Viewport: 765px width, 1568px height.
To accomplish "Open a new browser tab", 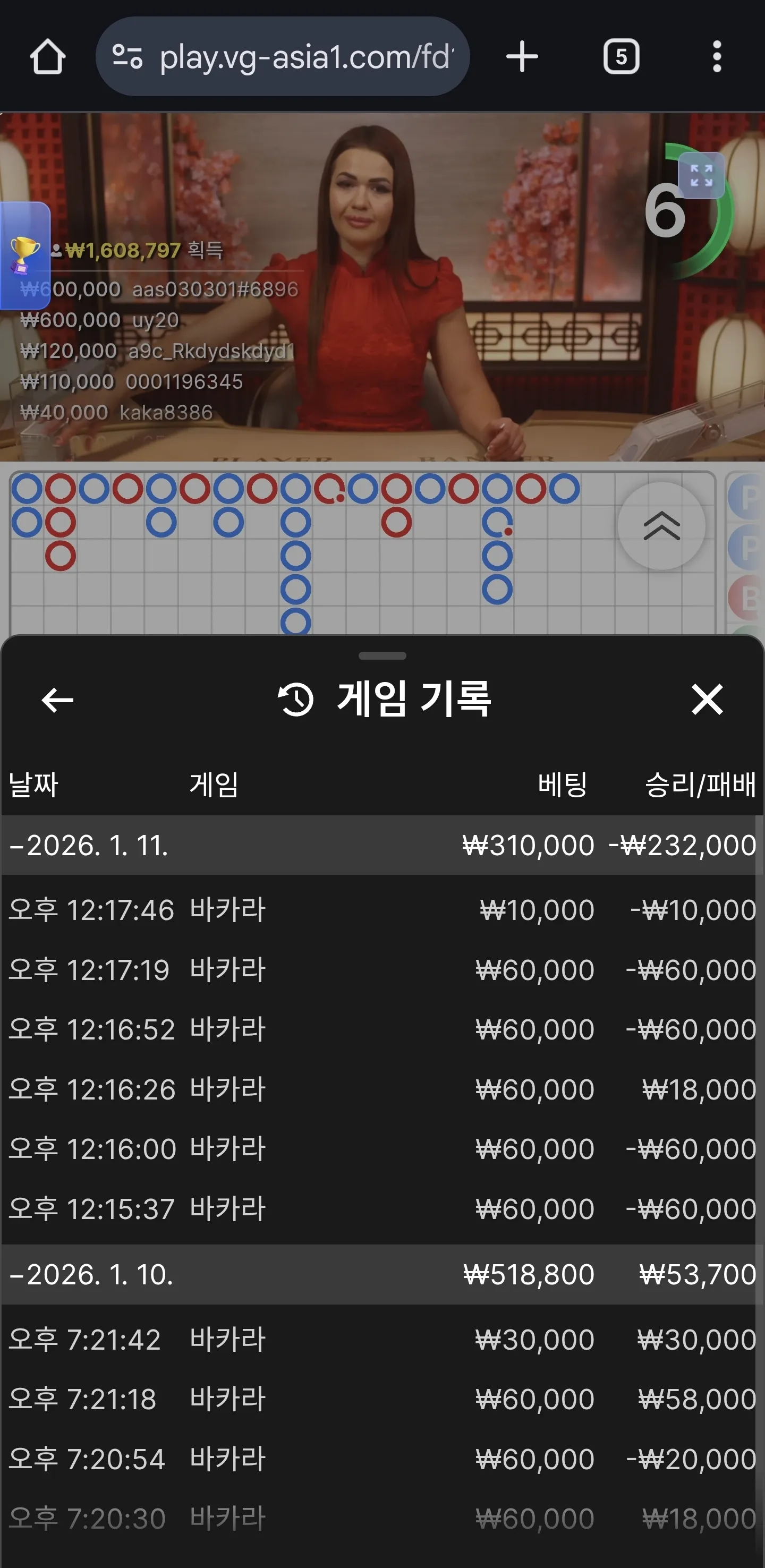I will coord(522,57).
